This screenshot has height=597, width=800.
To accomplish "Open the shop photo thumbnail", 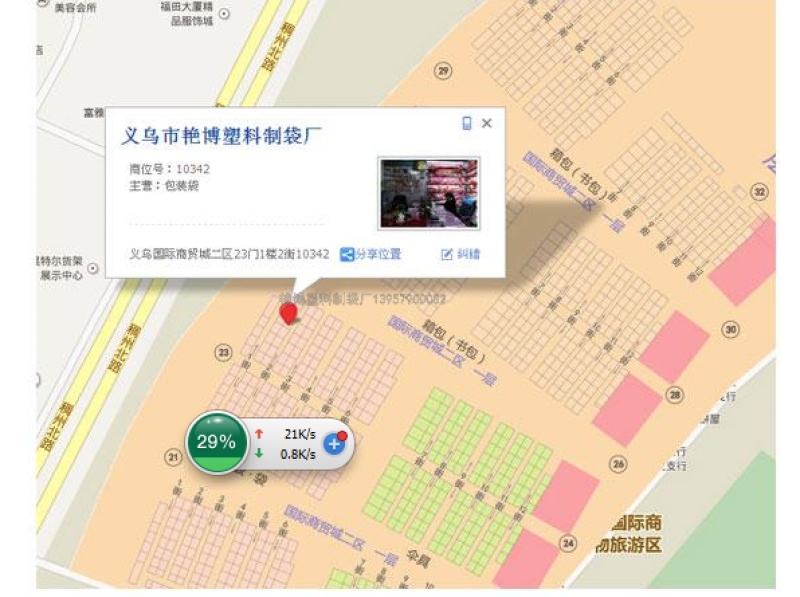I will click(x=429, y=193).
